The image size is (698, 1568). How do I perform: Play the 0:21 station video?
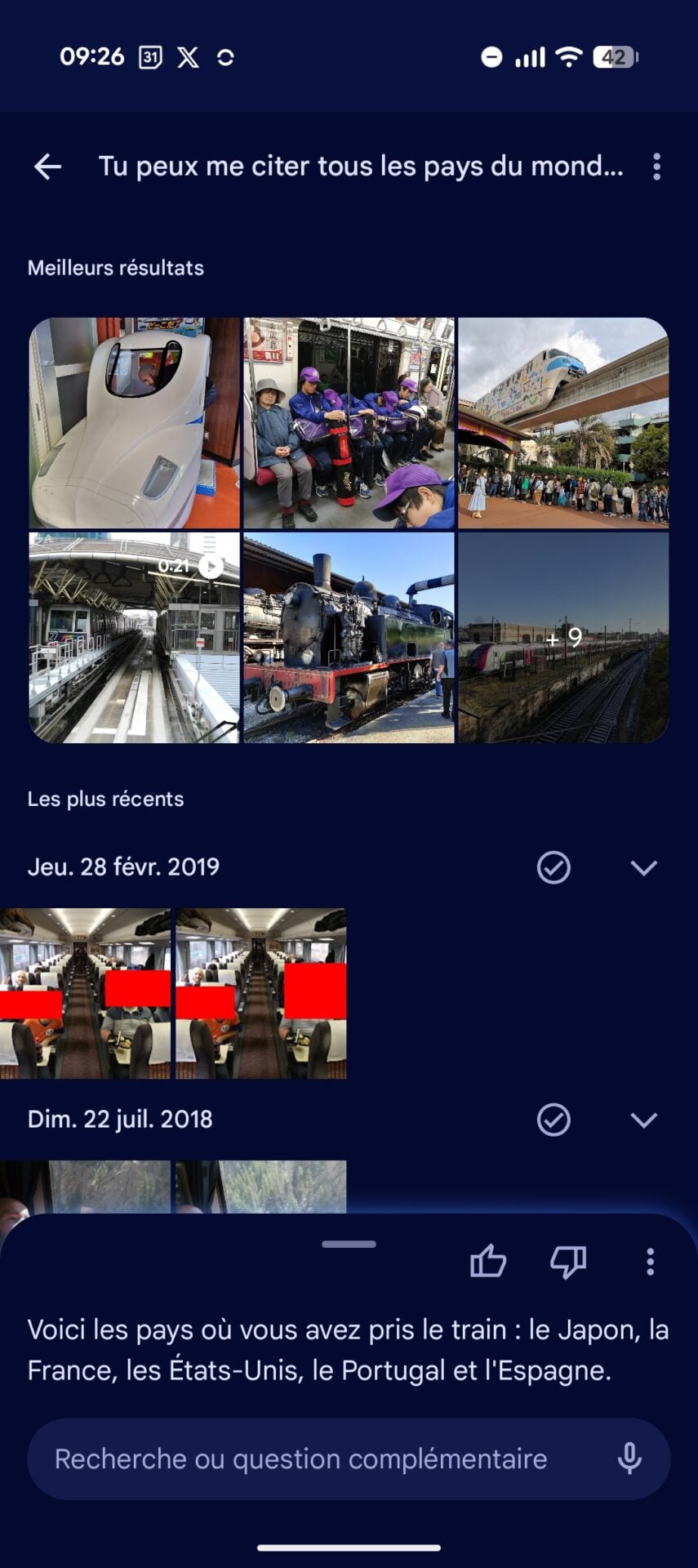(x=135, y=638)
